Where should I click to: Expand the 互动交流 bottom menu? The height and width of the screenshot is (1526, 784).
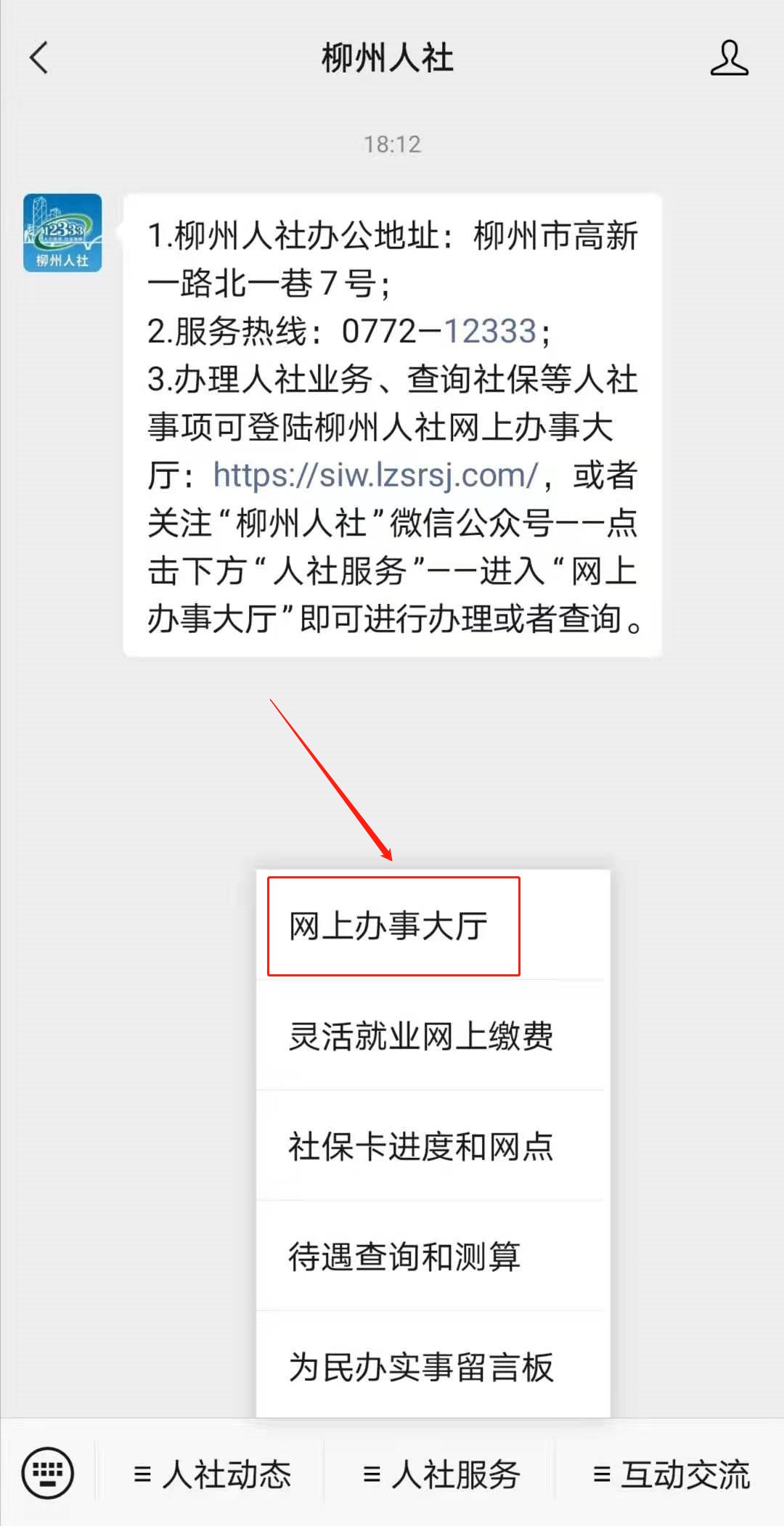671,1474
